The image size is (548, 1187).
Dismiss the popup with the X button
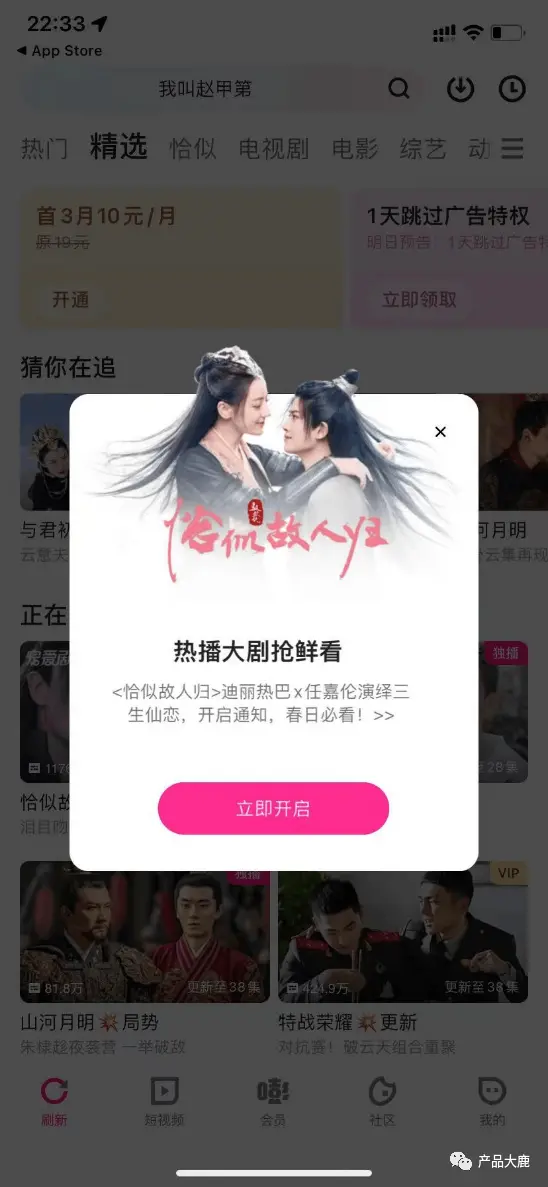pos(441,432)
